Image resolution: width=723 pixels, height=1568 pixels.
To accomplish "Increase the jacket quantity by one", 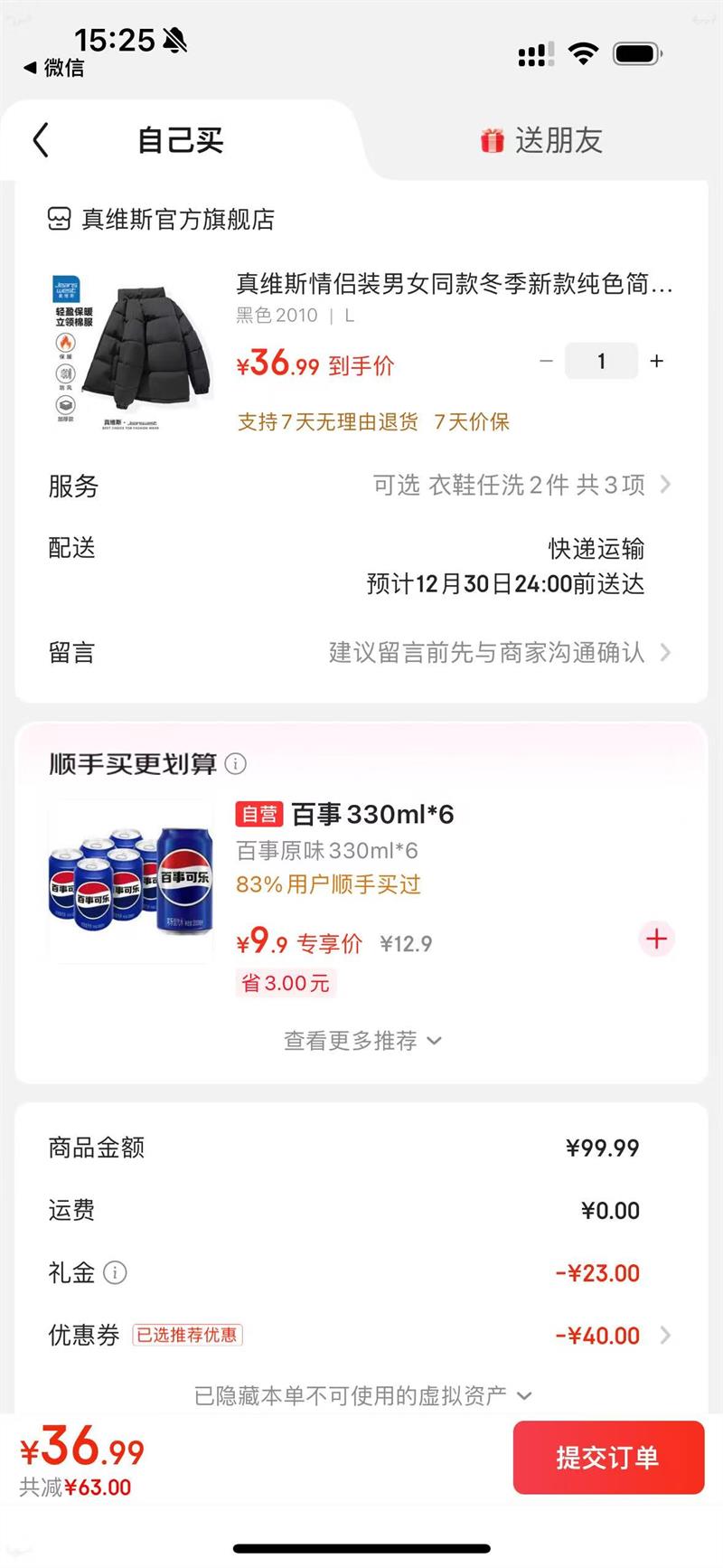I will coord(657,361).
